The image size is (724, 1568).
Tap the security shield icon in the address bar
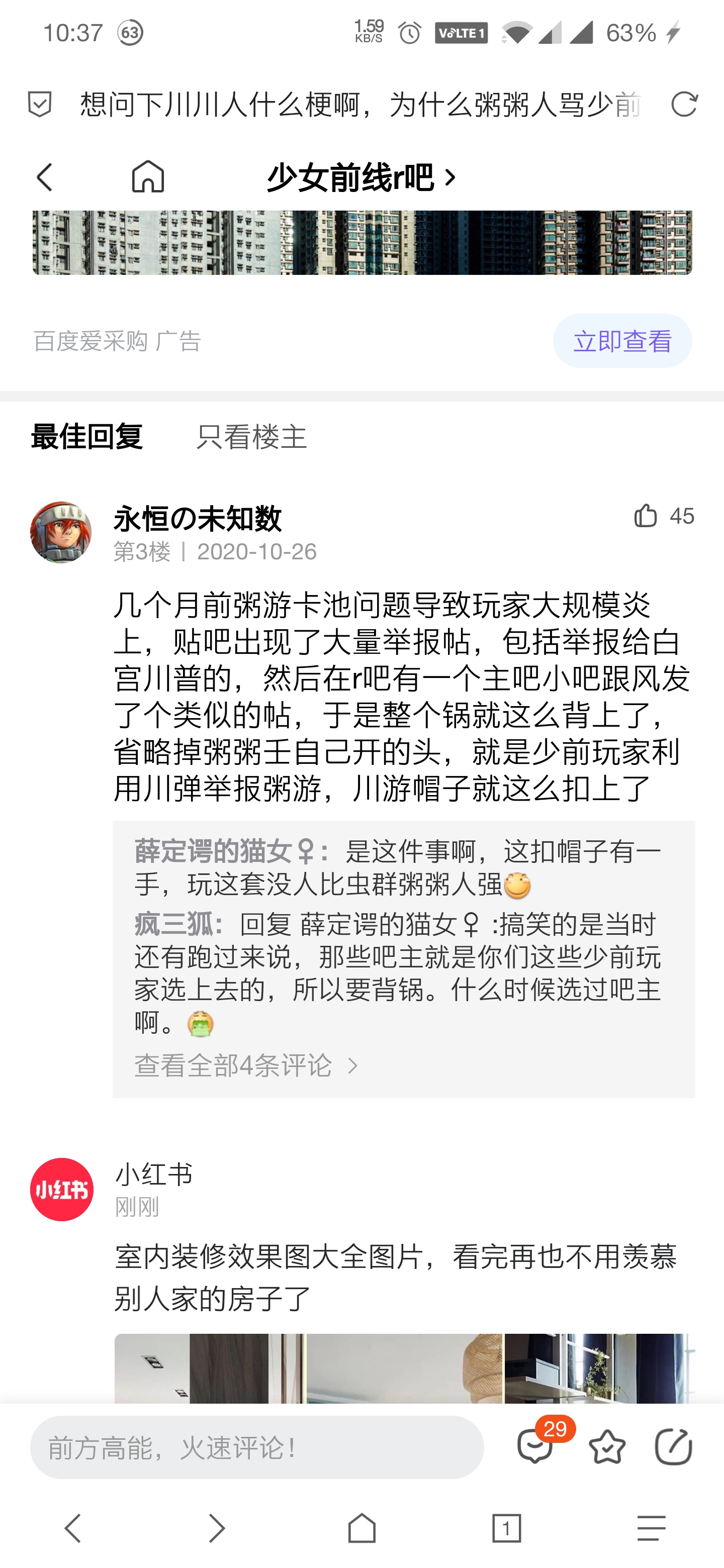pos(40,104)
